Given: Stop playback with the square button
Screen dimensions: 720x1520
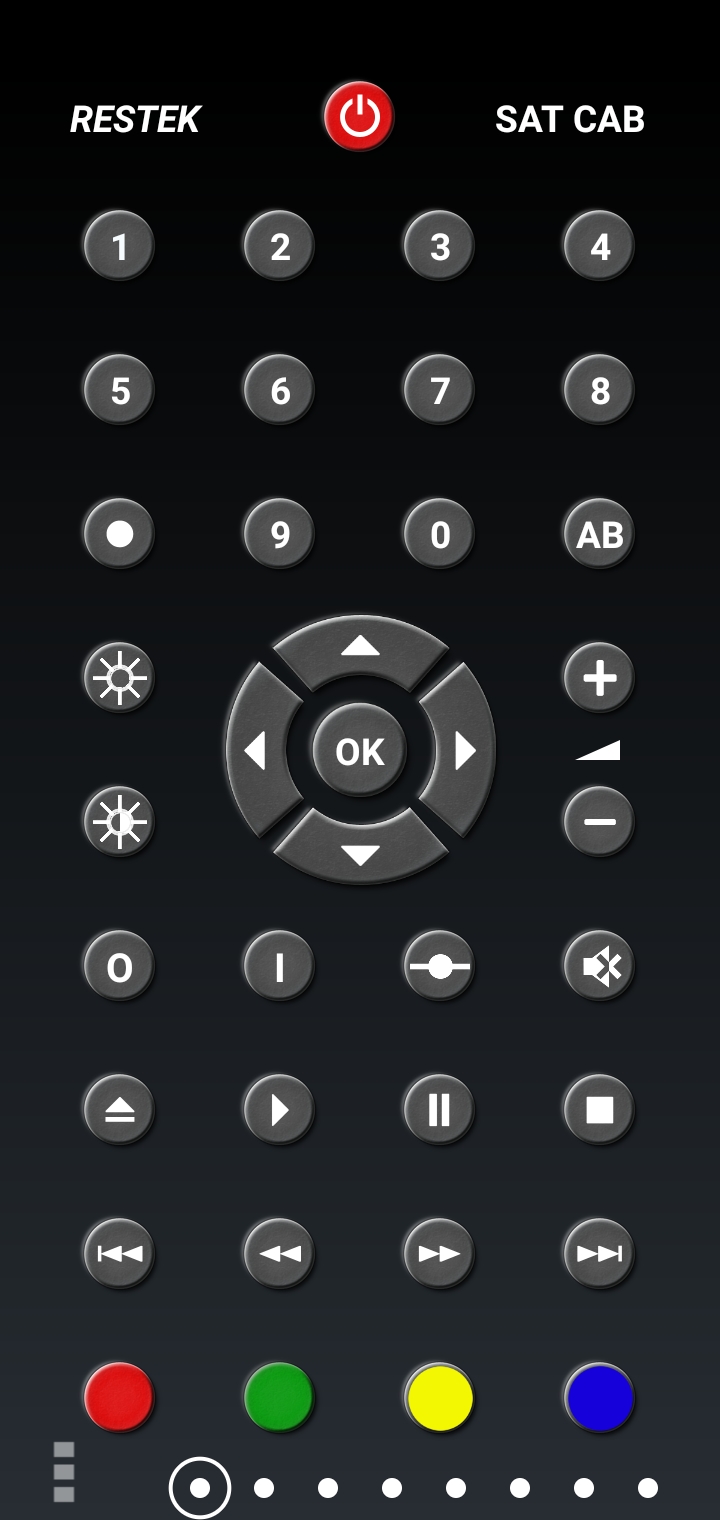Looking at the screenshot, I should (599, 1110).
